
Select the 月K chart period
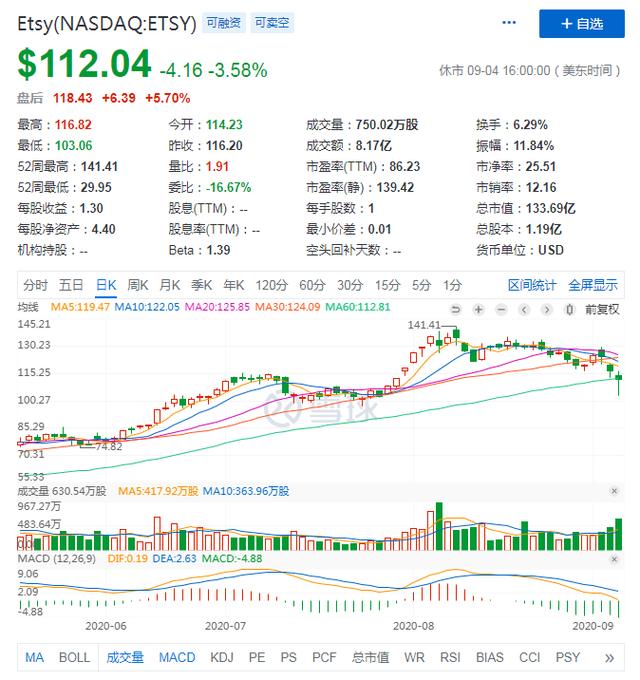coord(170,285)
